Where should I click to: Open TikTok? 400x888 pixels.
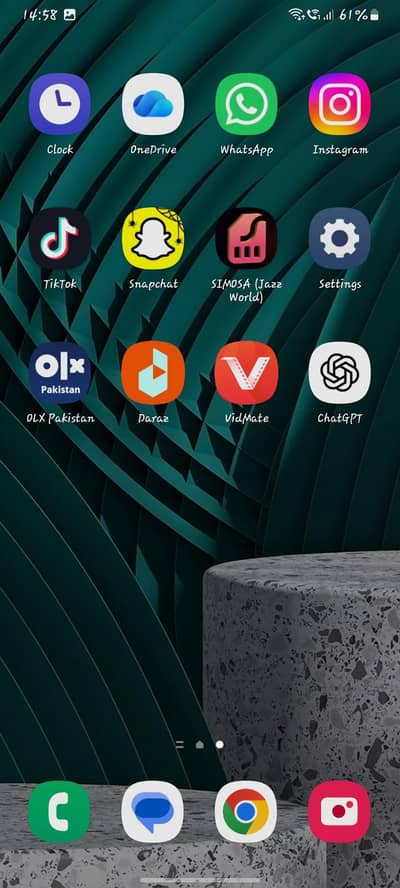pyautogui.click(x=59, y=238)
